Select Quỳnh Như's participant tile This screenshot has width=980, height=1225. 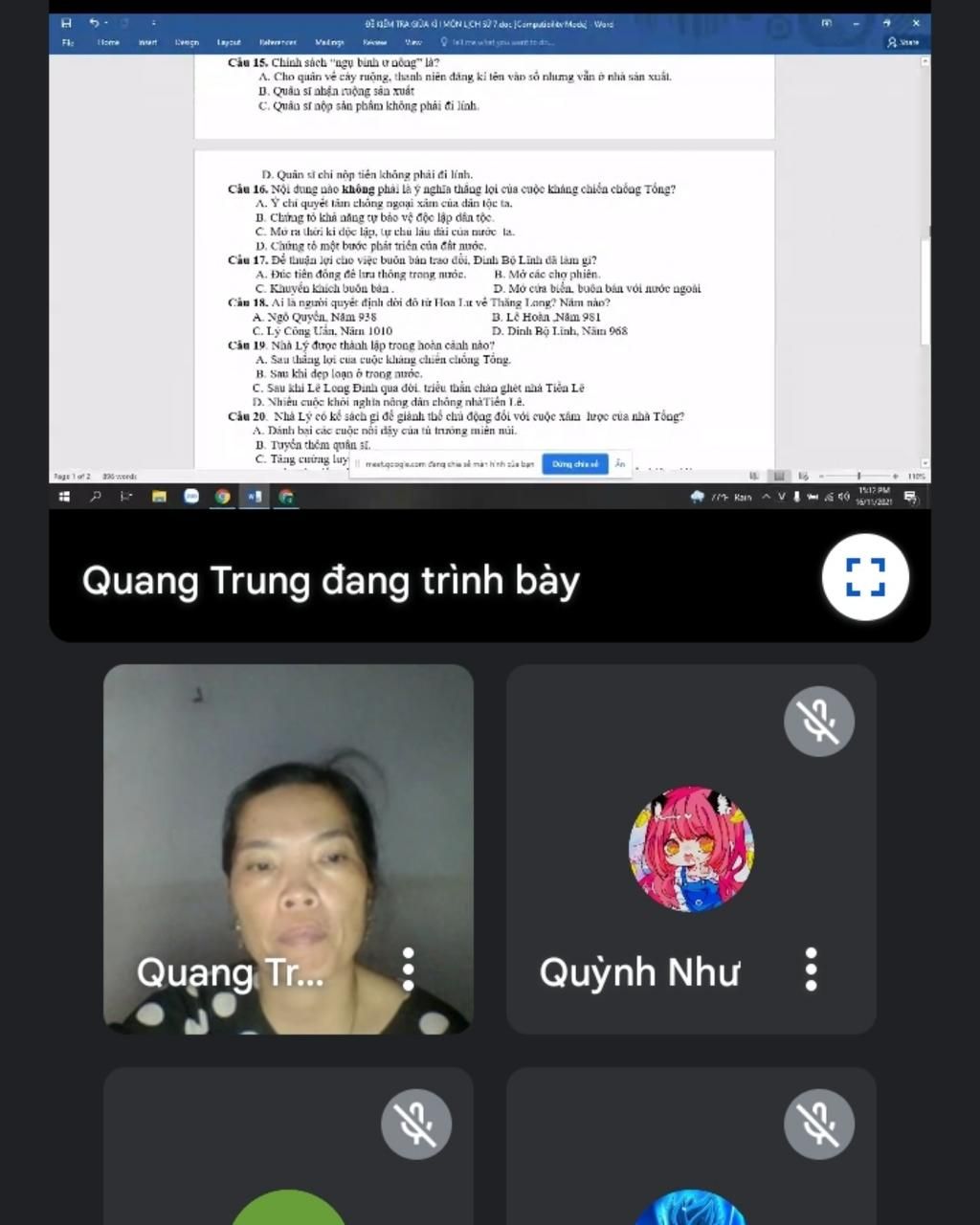pyautogui.click(x=690, y=849)
